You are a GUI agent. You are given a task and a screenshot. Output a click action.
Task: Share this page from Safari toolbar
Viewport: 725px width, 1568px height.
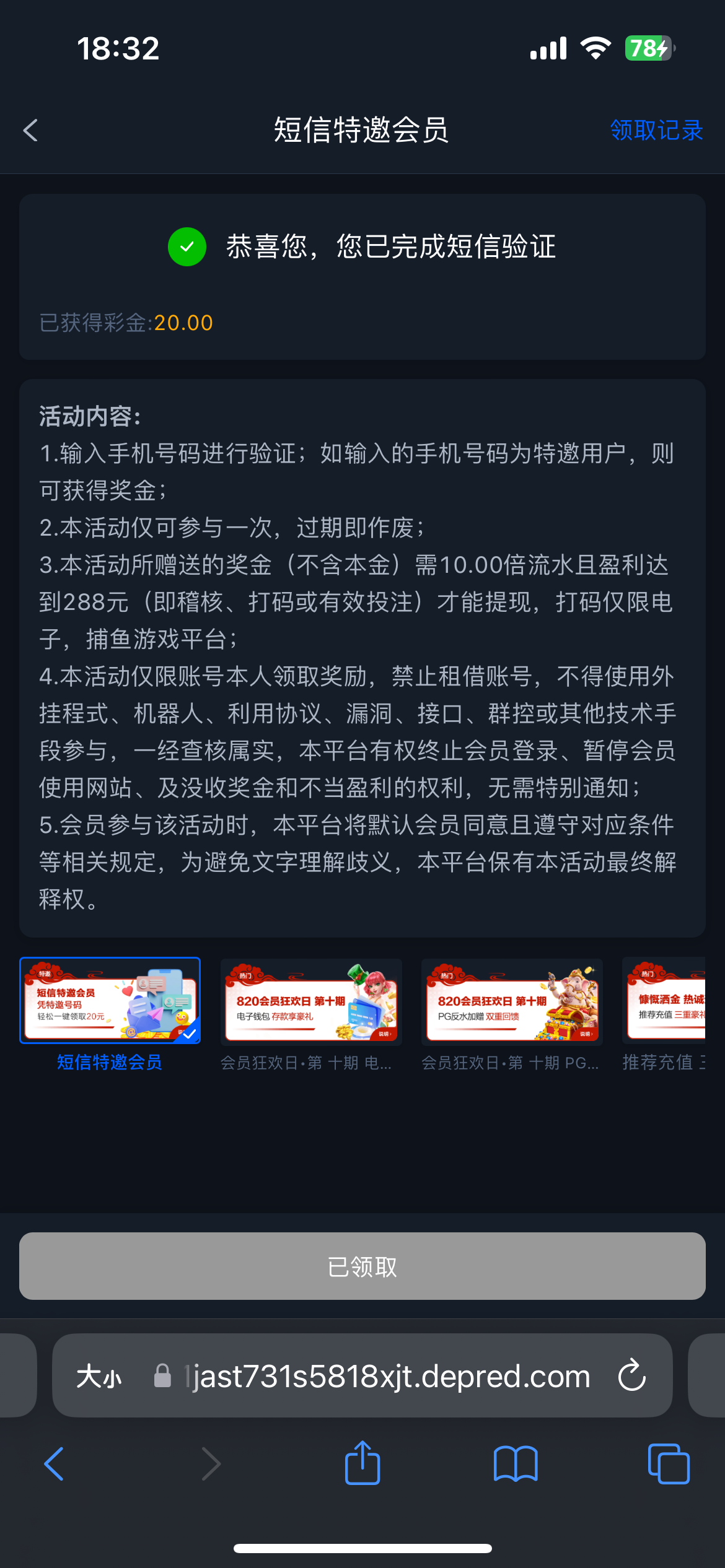click(x=362, y=1464)
